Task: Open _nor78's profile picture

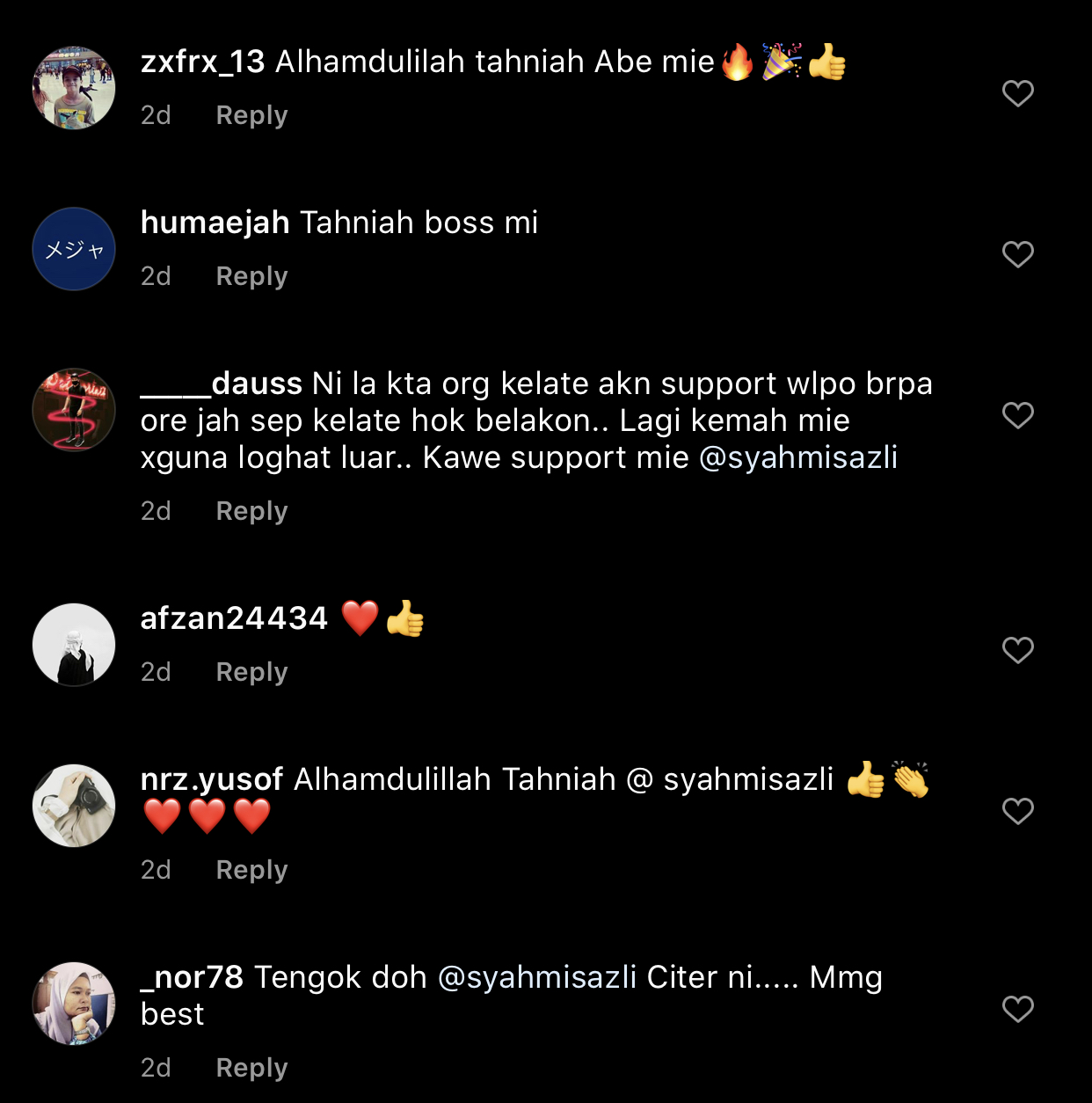Action: pyautogui.click(x=74, y=1004)
